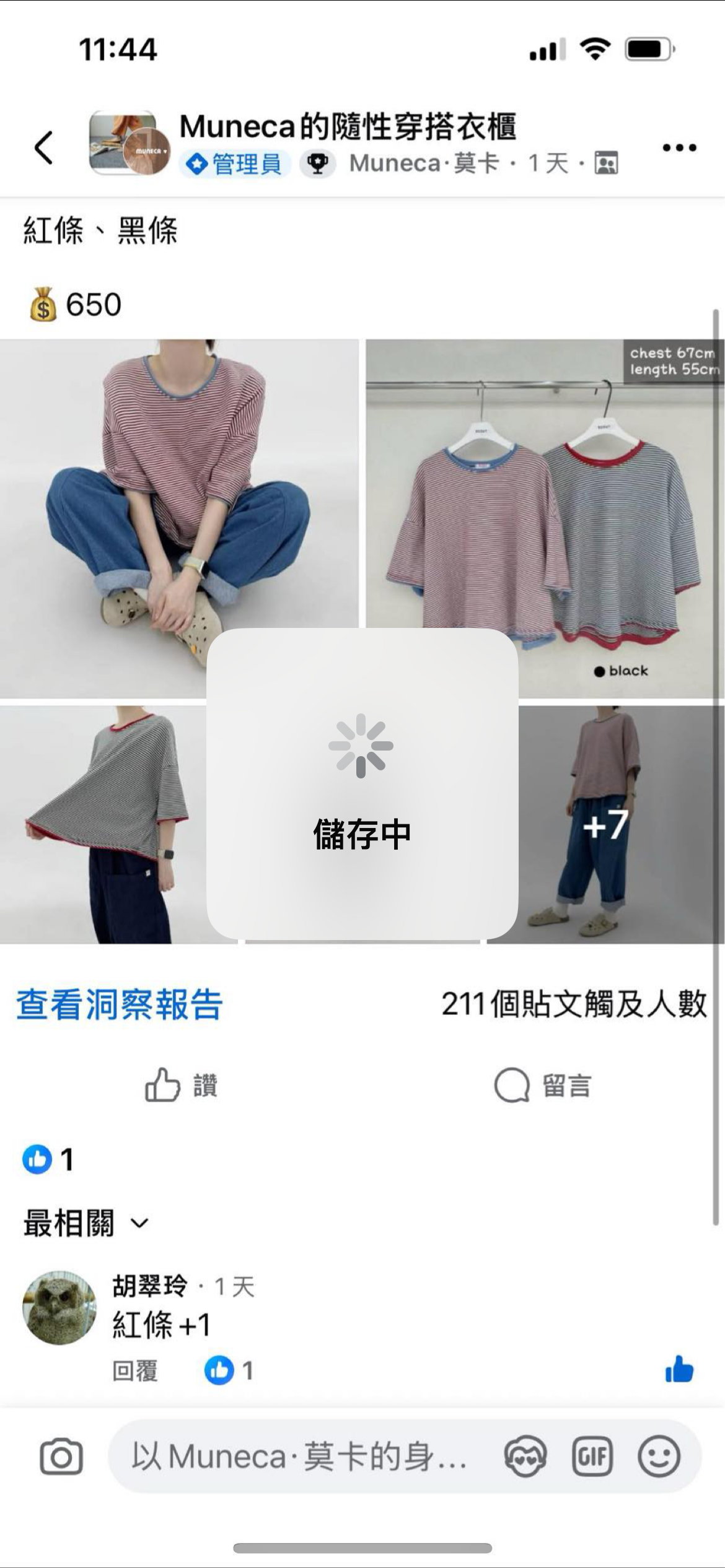Open the post options via three-dot menu
725x1568 pixels.
(679, 147)
